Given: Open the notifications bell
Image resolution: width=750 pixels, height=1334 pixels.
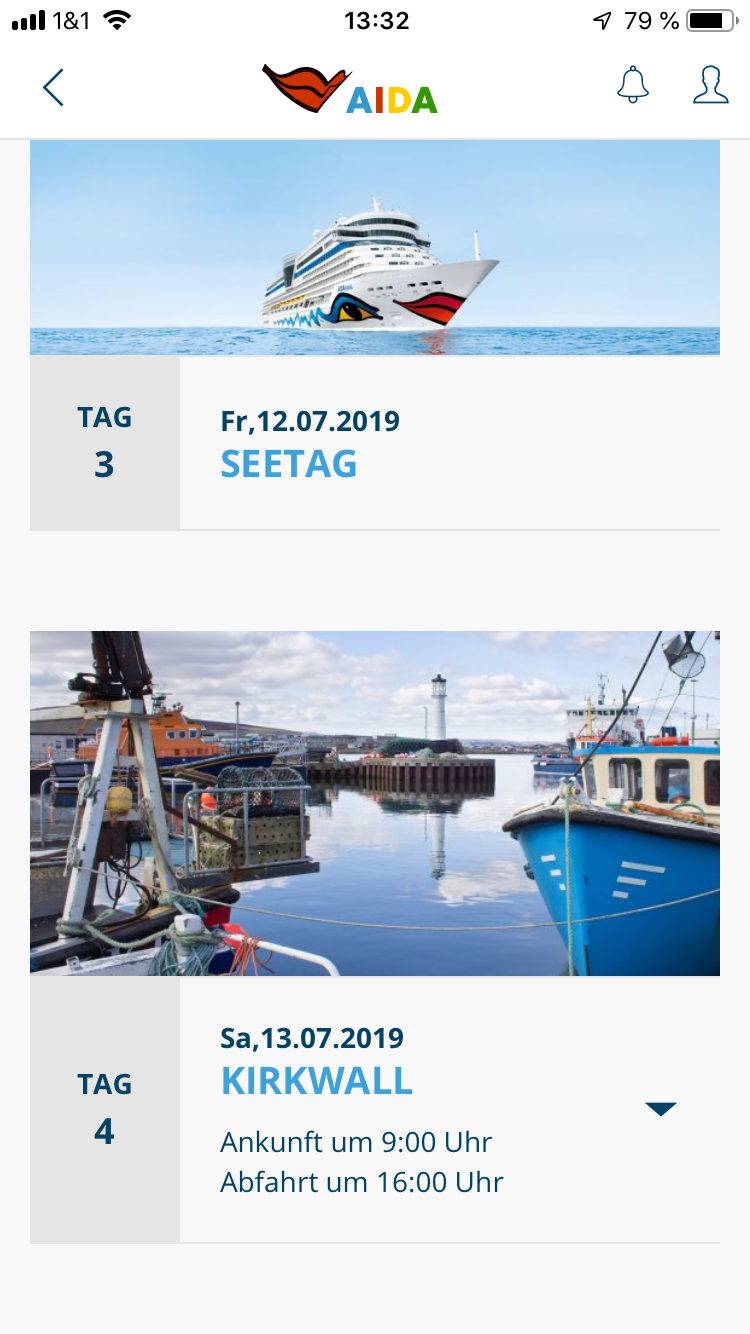Looking at the screenshot, I should 633,85.
